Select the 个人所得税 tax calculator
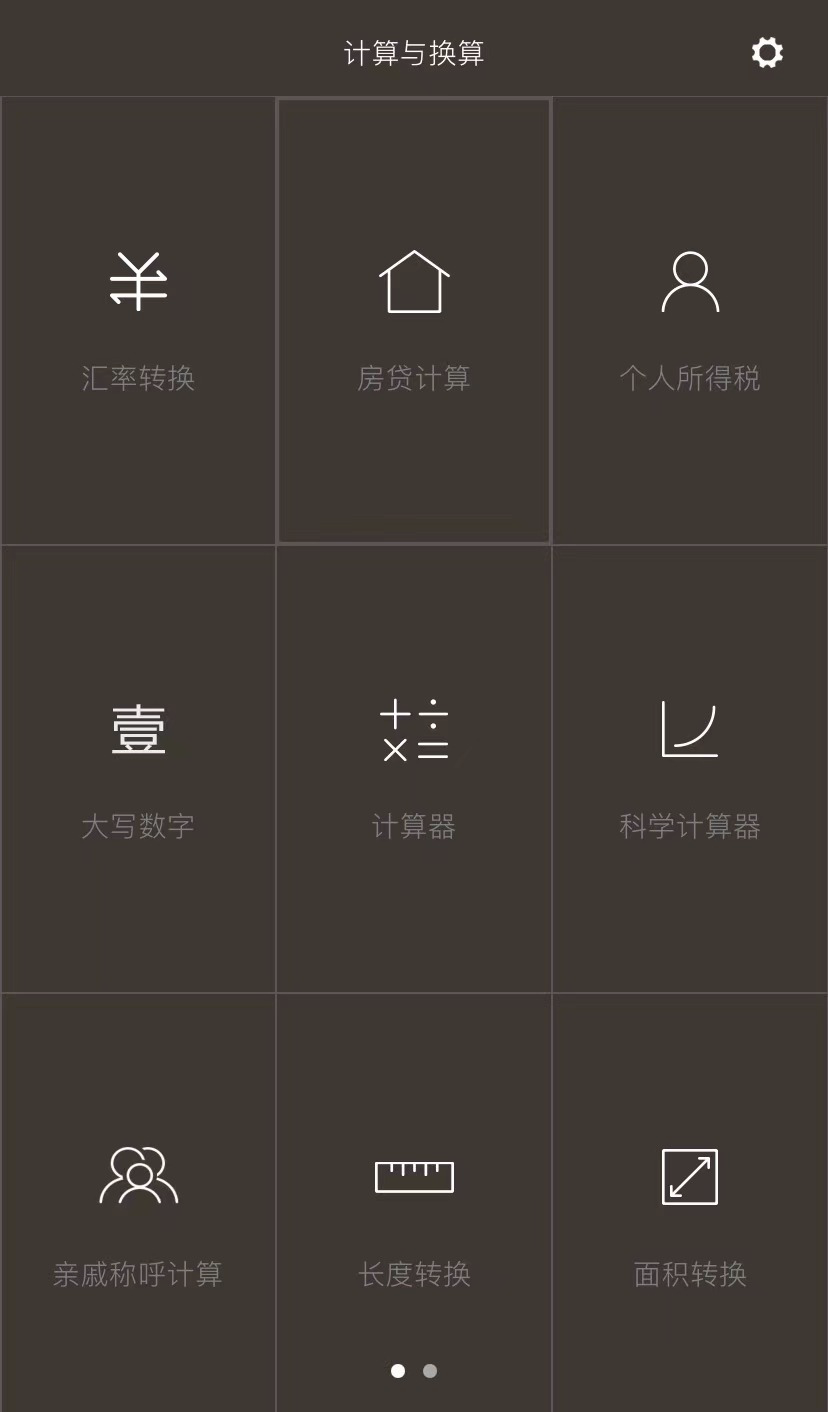 690,321
